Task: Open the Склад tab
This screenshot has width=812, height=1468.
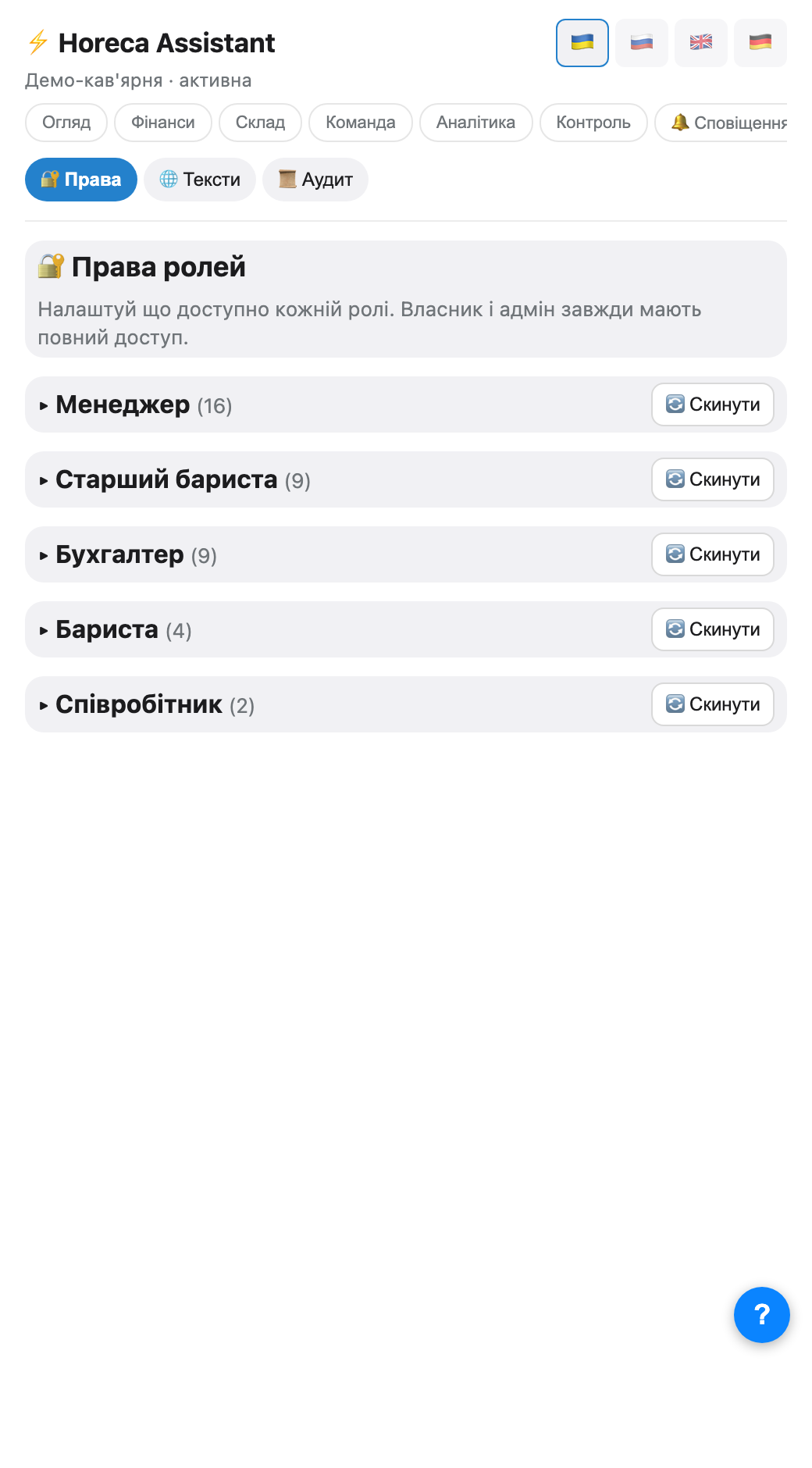Action: [260, 123]
